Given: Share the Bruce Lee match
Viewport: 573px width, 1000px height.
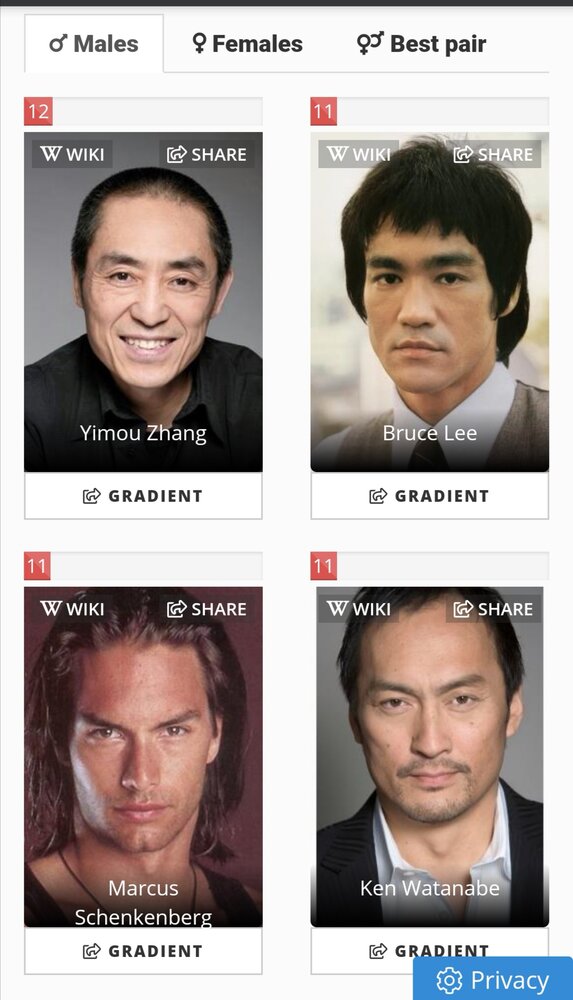Looking at the screenshot, I should click(493, 154).
